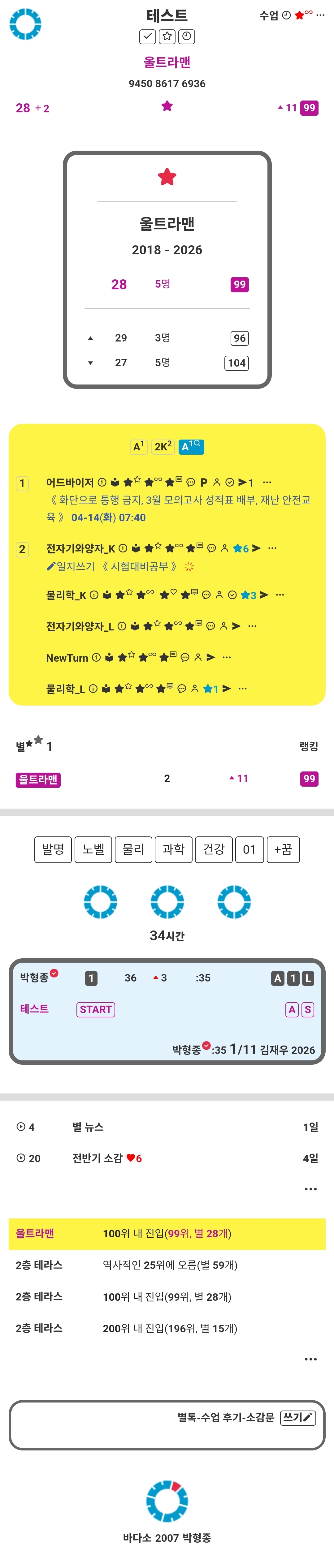Select the 건강 chip
Image resolution: width=334 pixels, height=1568 pixels.
click(x=213, y=849)
